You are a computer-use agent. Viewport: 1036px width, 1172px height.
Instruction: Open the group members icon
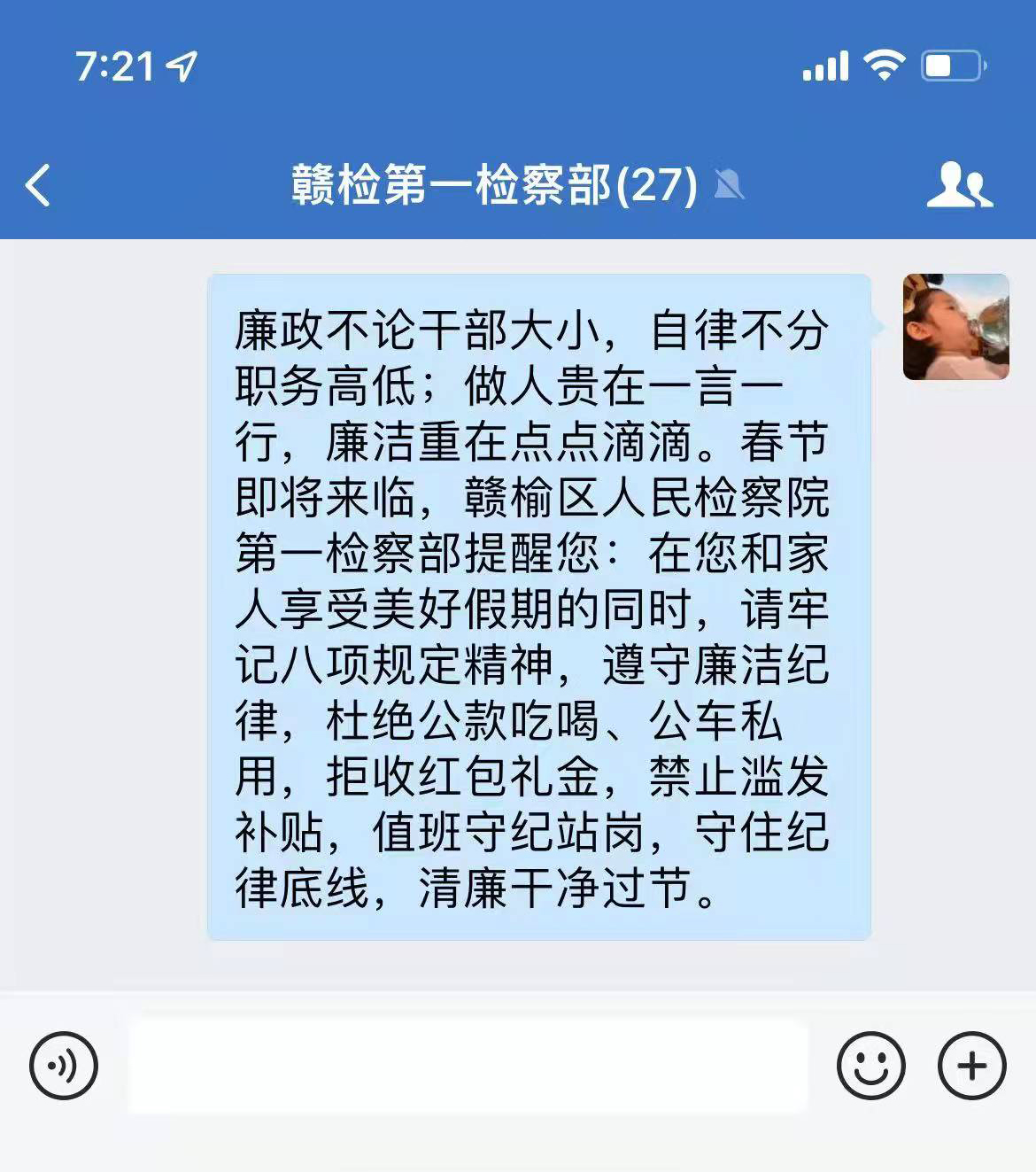pos(959,185)
